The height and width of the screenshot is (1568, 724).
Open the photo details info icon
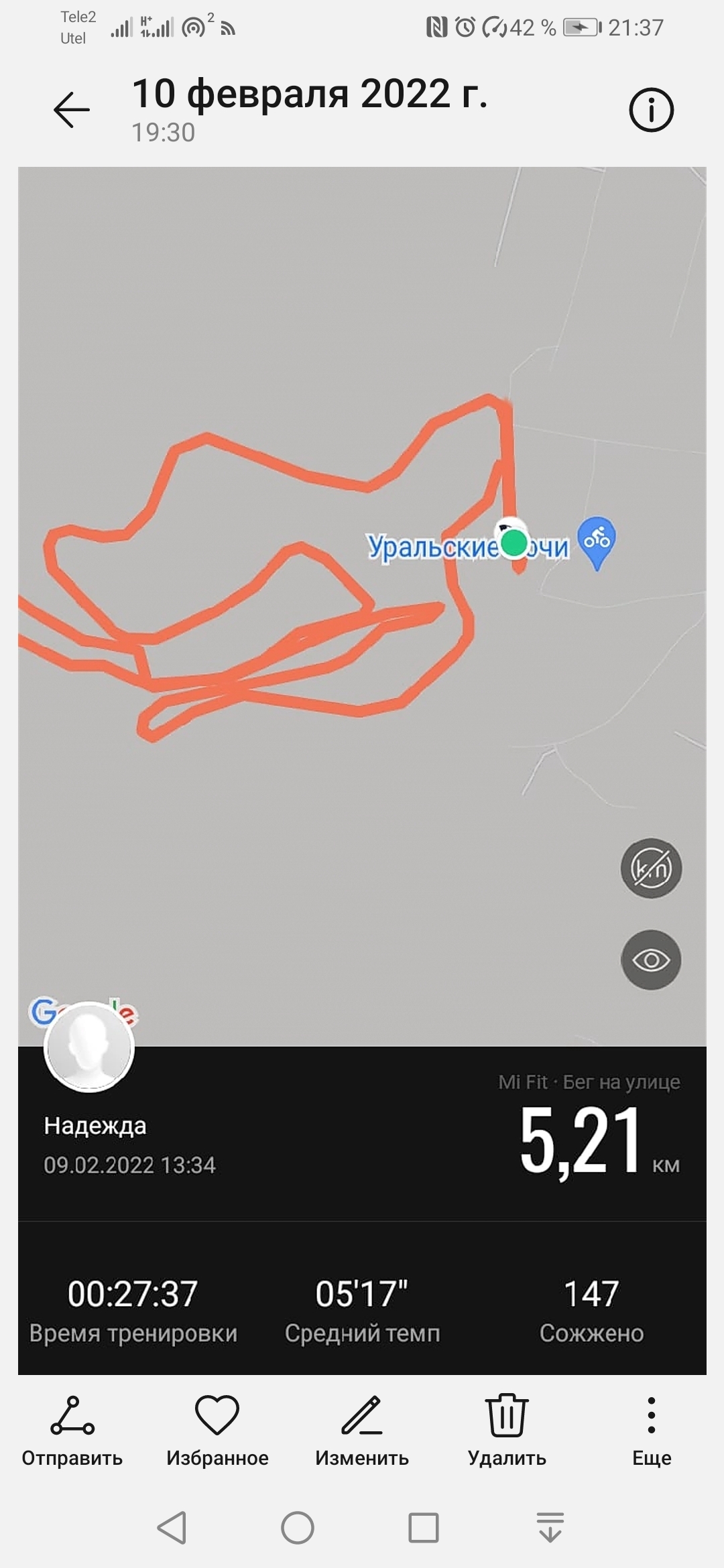651,110
